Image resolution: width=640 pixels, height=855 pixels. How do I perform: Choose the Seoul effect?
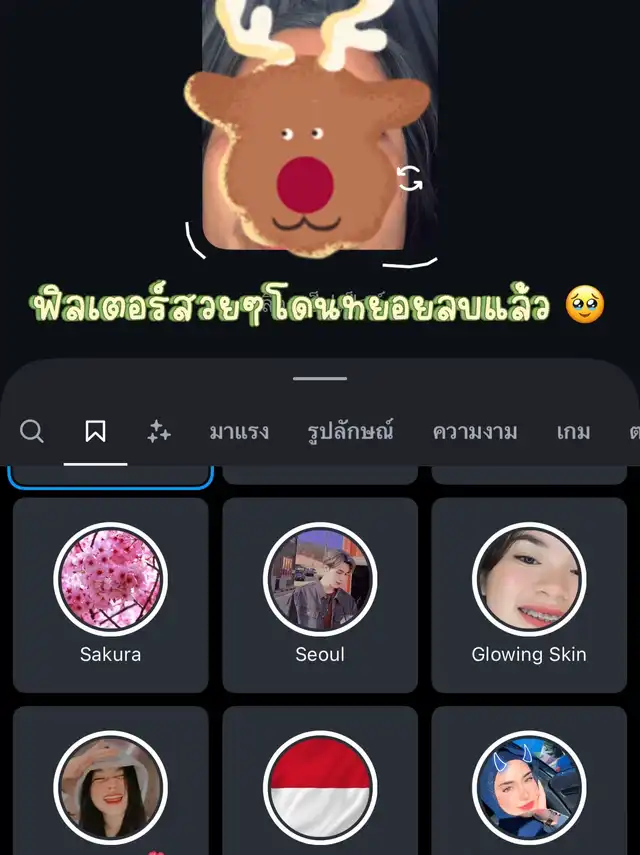[x=320, y=581]
